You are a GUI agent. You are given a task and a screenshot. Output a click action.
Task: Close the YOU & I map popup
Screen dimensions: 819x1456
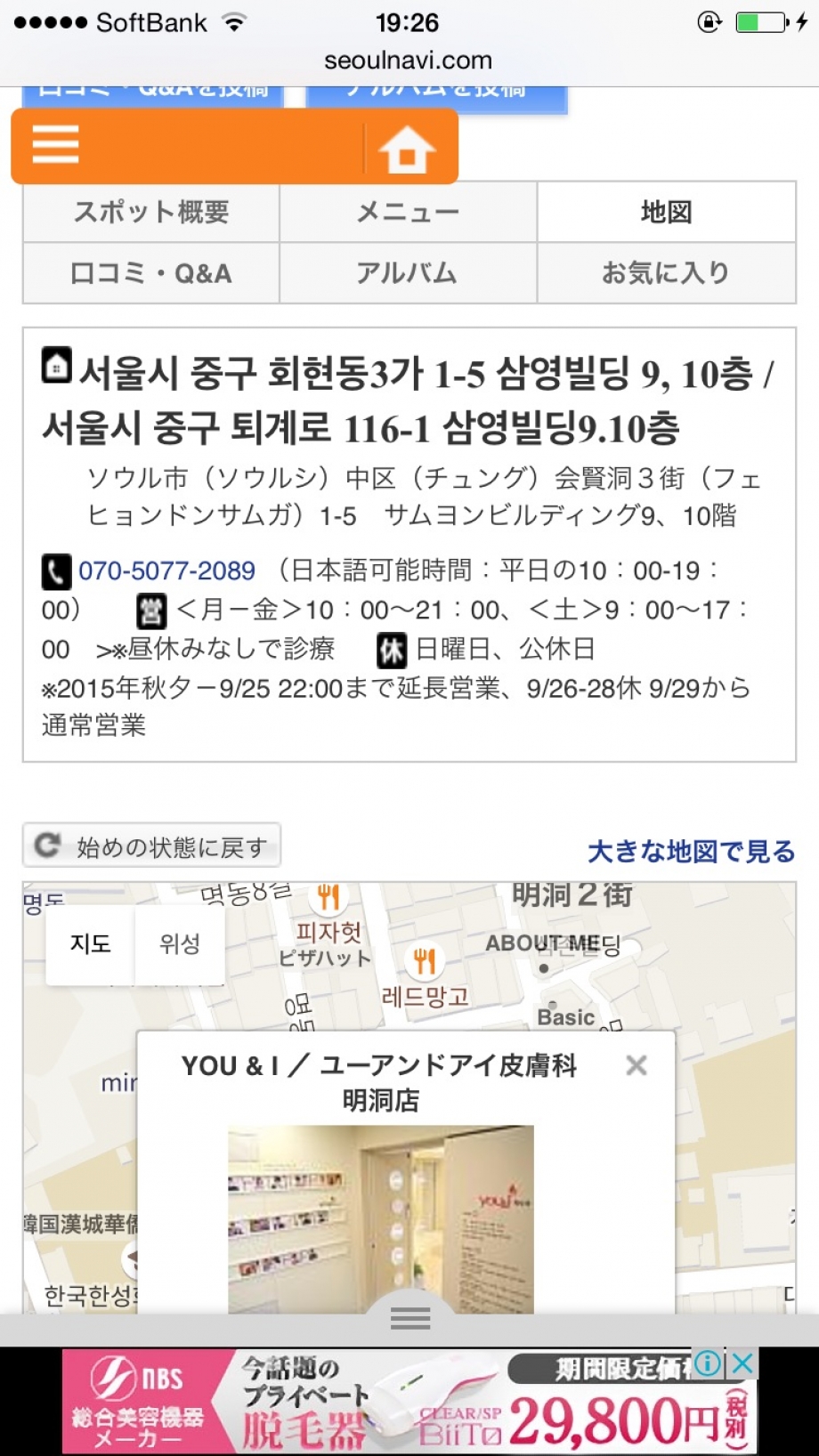pos(636,1065)
